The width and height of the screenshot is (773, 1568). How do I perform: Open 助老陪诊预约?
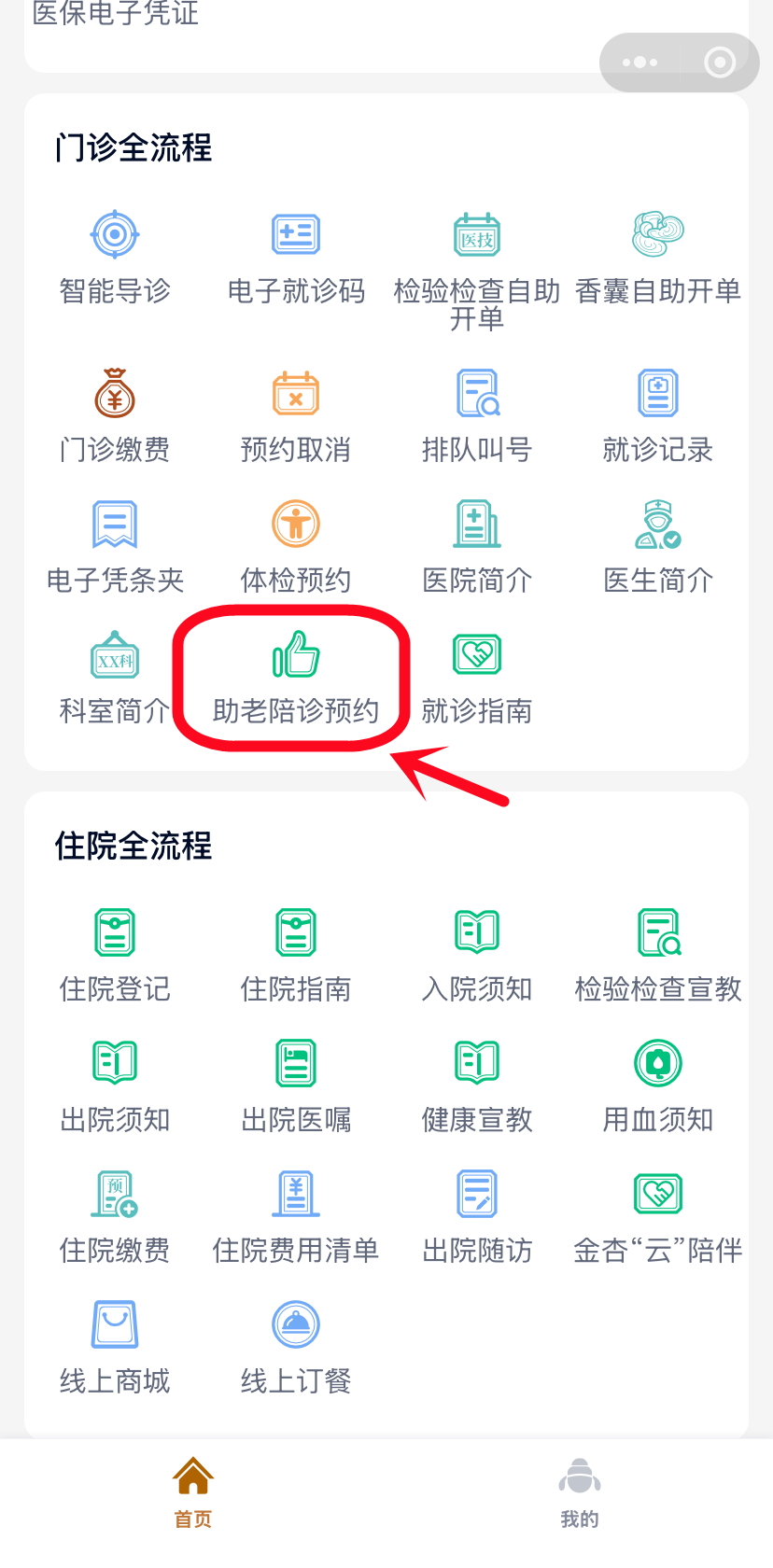[x=296, y=677]
